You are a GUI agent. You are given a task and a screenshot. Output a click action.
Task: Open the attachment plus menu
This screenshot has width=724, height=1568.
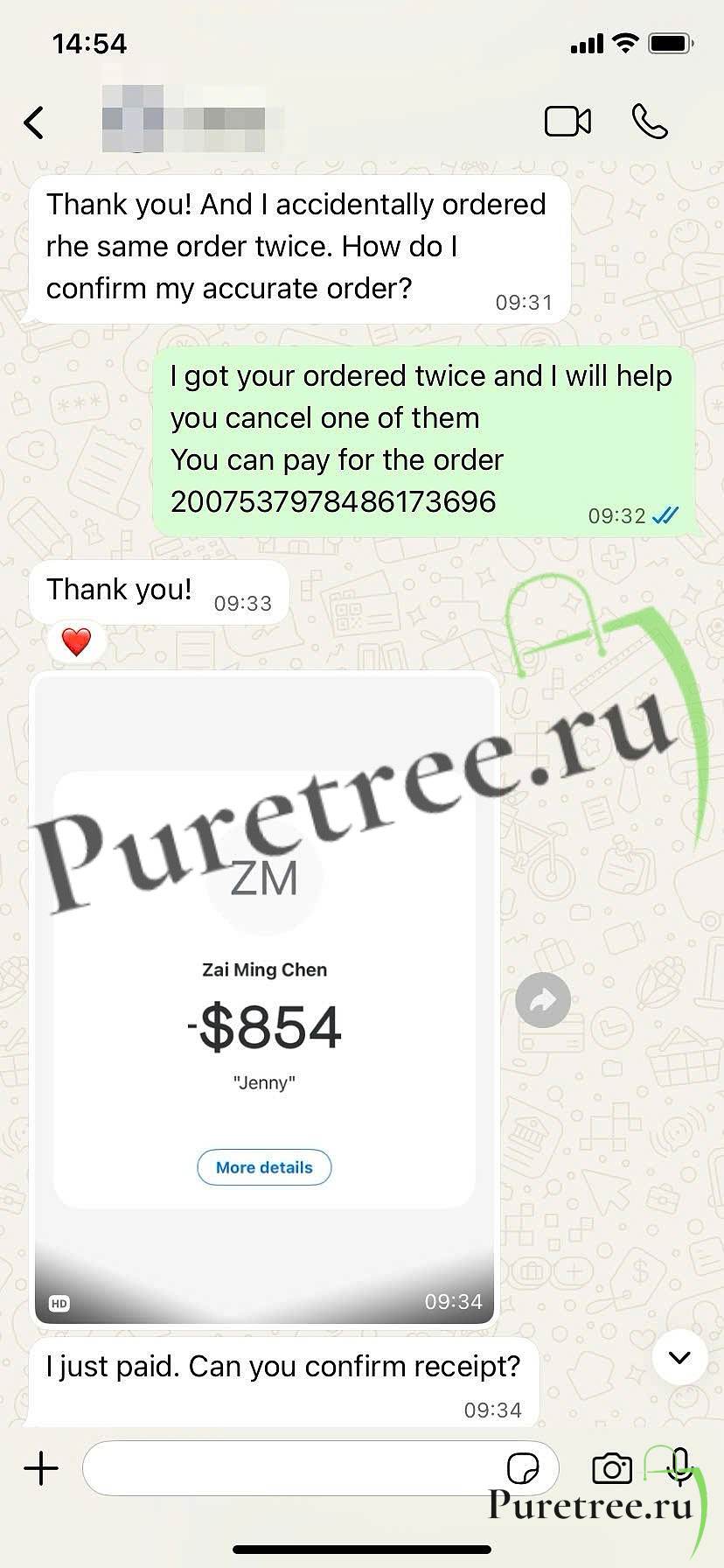pyautogui.click(x=41, y=1467)
